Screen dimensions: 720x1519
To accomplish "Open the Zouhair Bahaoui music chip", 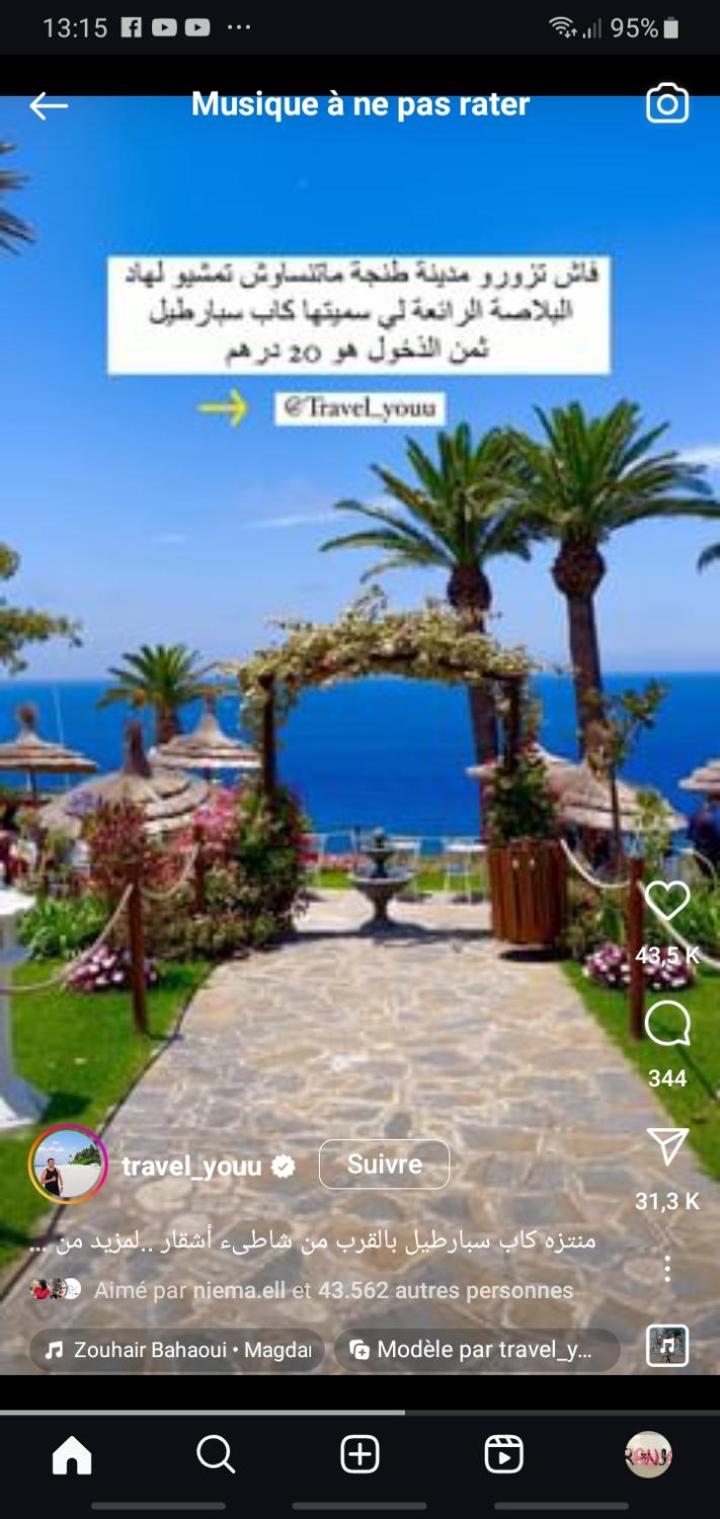I will click(x=177, y=1350).
